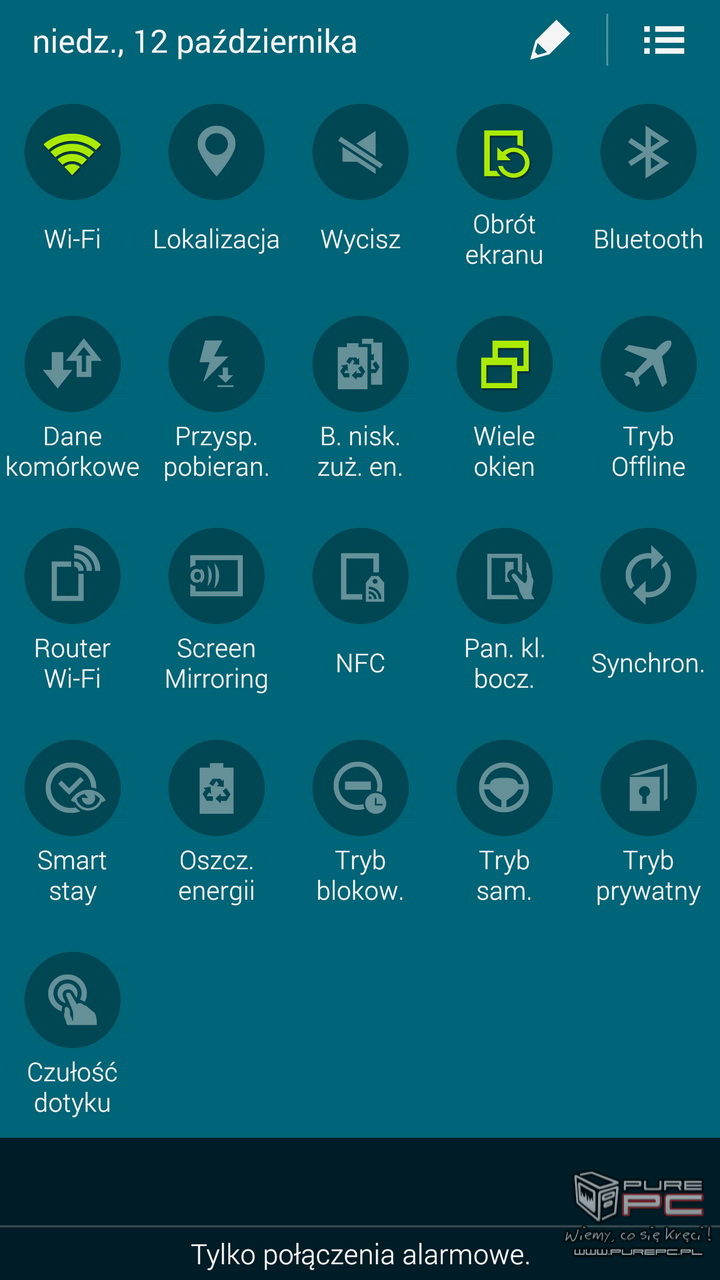The image size is (720, 1280).
Task: Enable Tryb sam. car mode
Action: click(504, 789)
